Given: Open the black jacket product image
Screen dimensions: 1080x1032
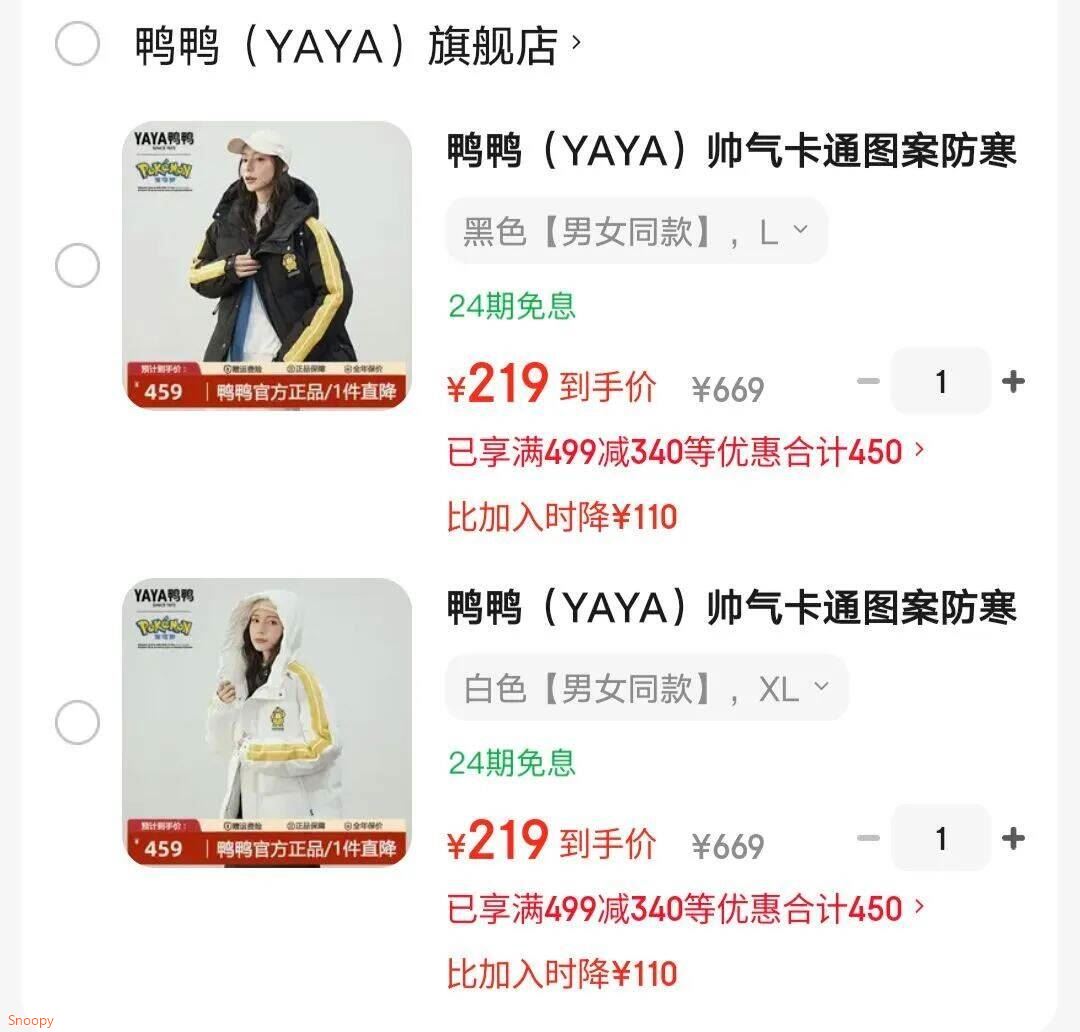Looking at the screenshot, I should [x=267, y=265].
